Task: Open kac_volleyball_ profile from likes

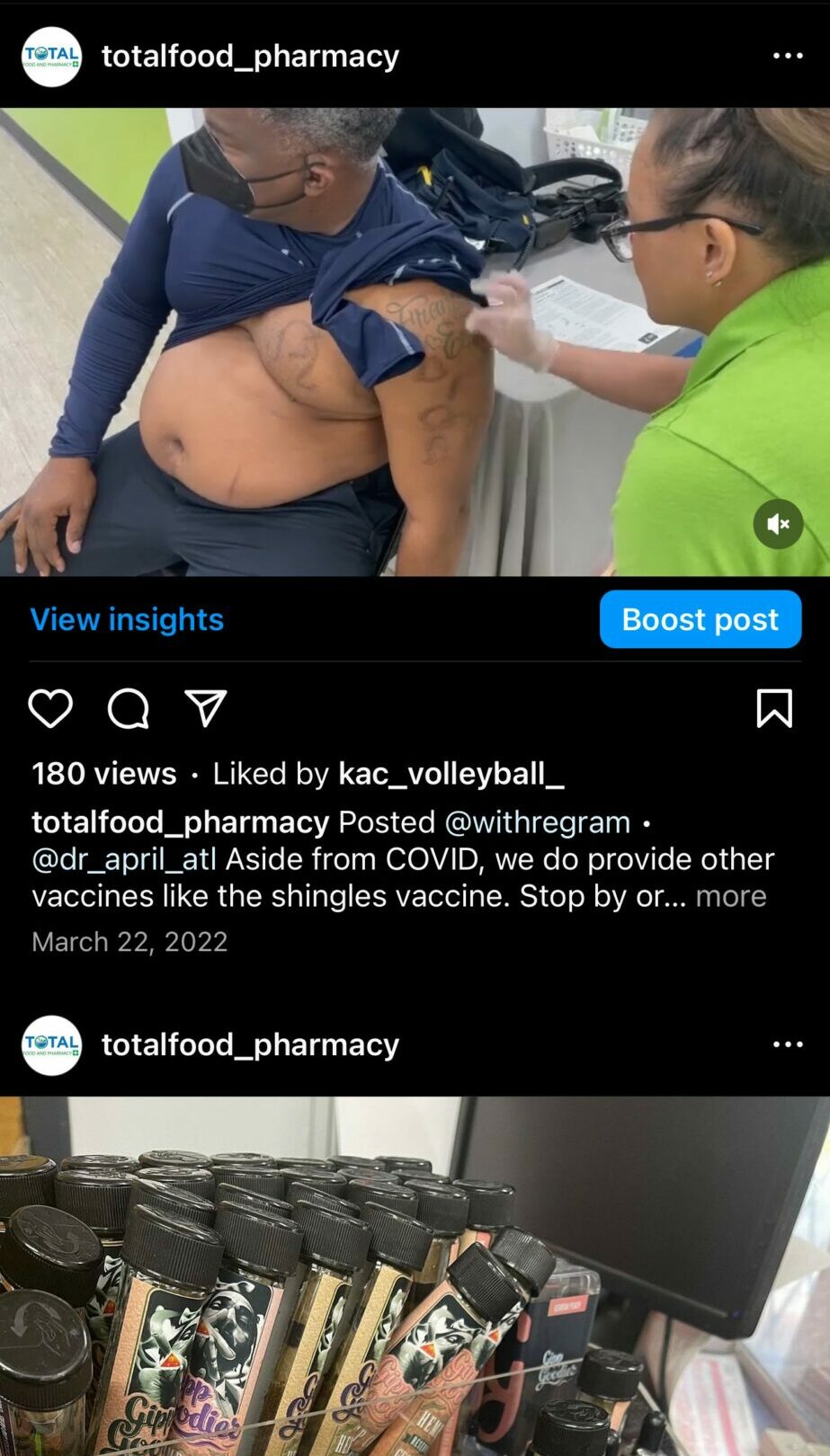Action: click(451, 774)
